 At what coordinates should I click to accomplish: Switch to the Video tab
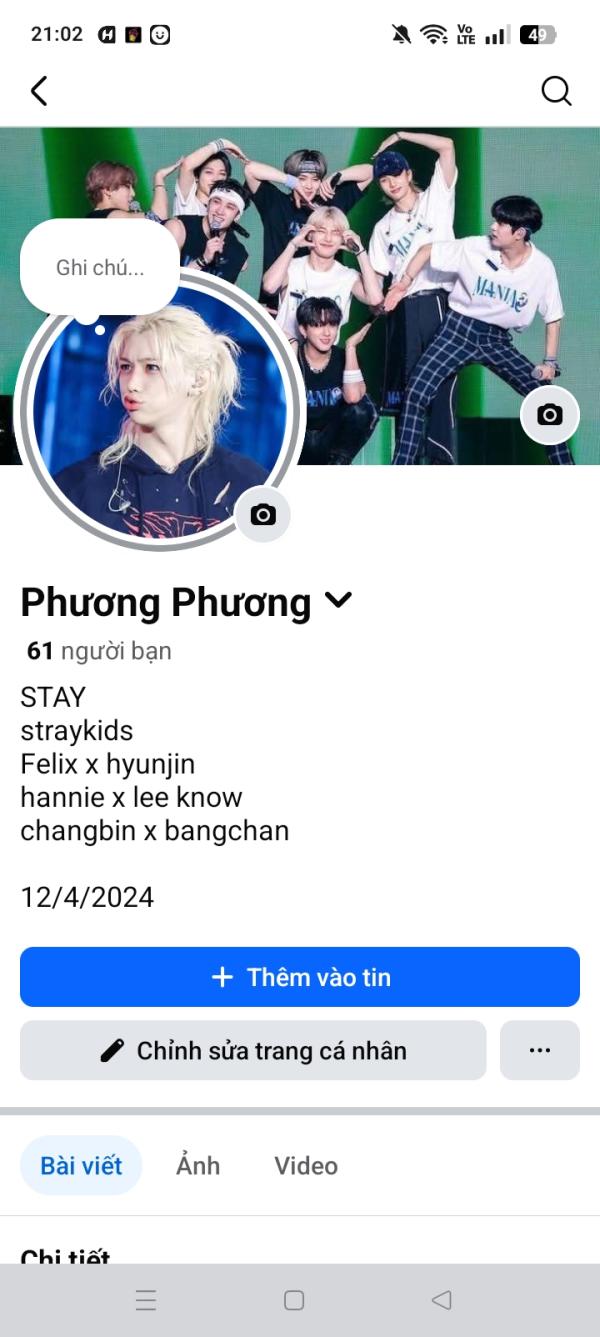(x=306, y=1166)
